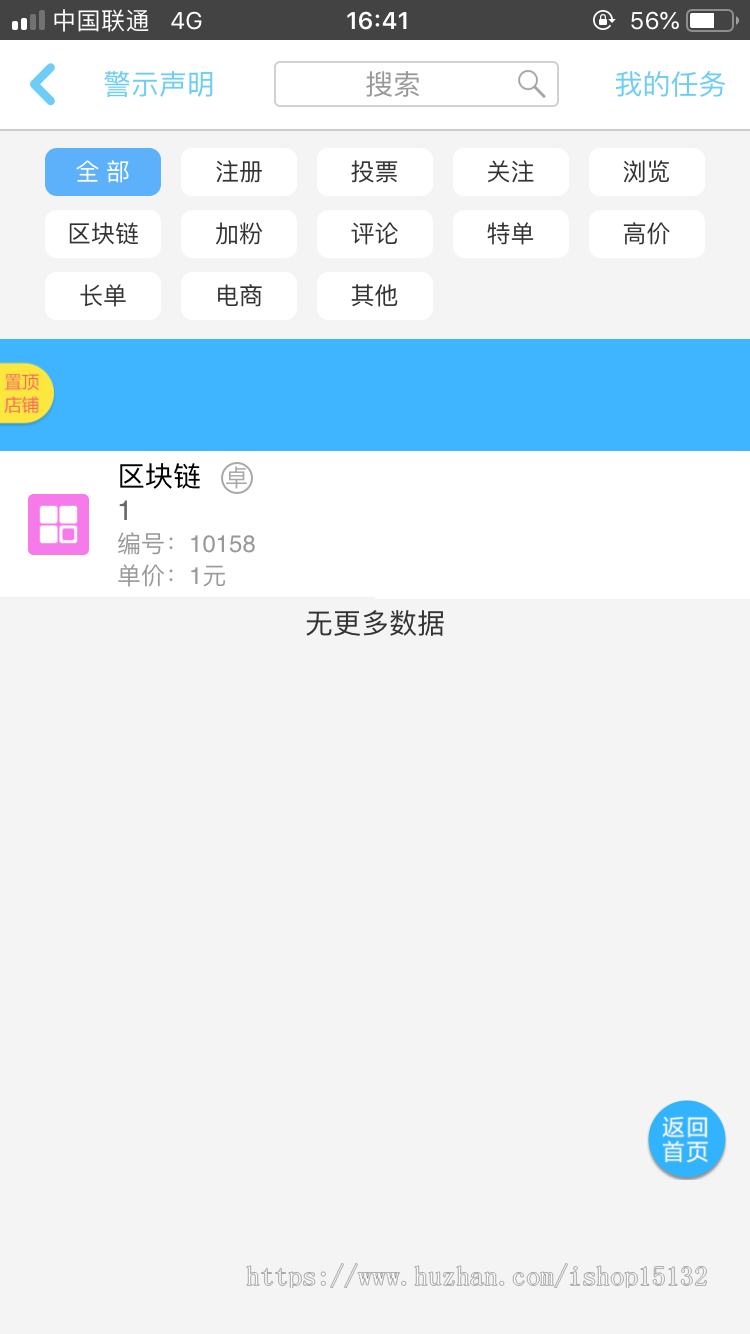Open the 警示声明 notice
Screen dimensions: 750x1334
coord(160,84)
